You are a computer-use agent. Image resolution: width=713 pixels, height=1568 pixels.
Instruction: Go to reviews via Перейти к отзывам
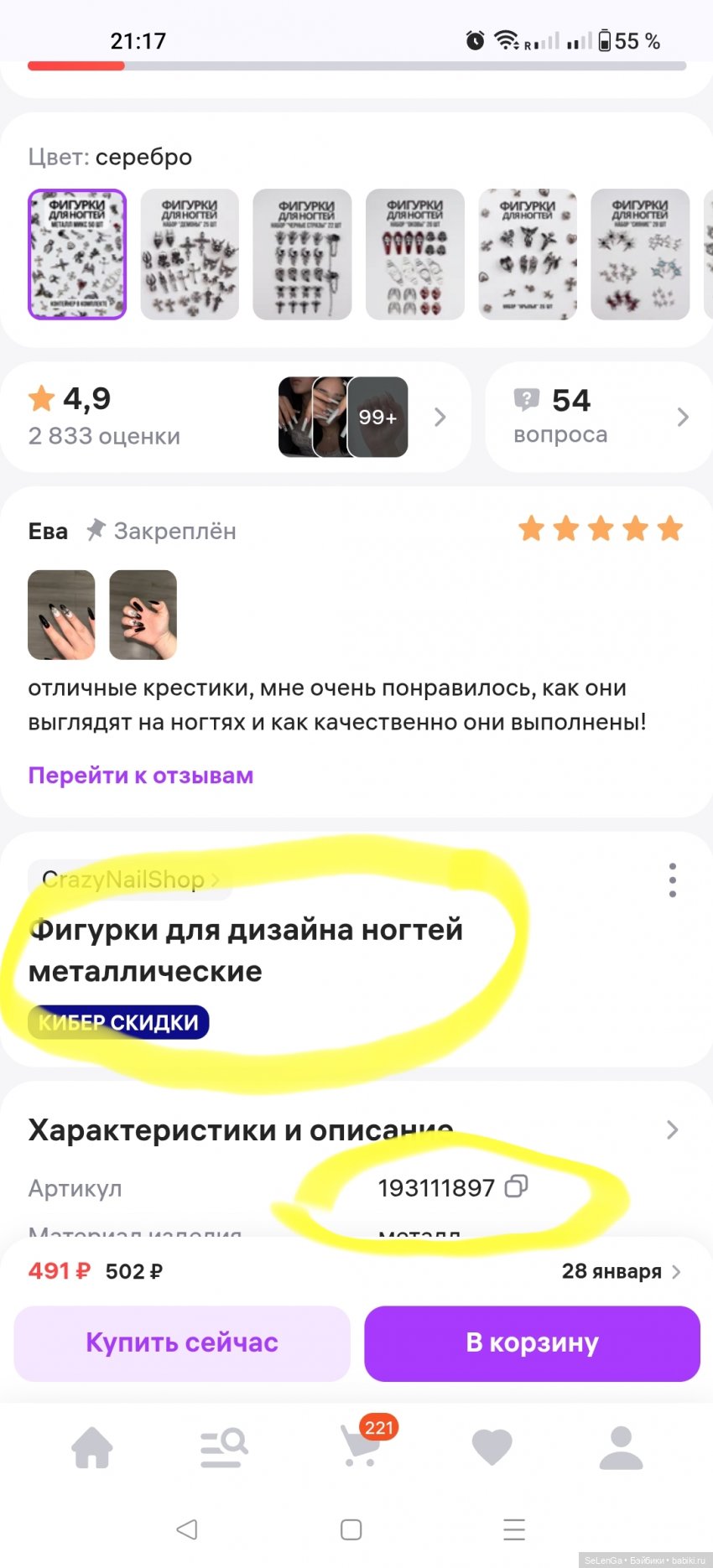pyautogui.click(x=141, y=776)
